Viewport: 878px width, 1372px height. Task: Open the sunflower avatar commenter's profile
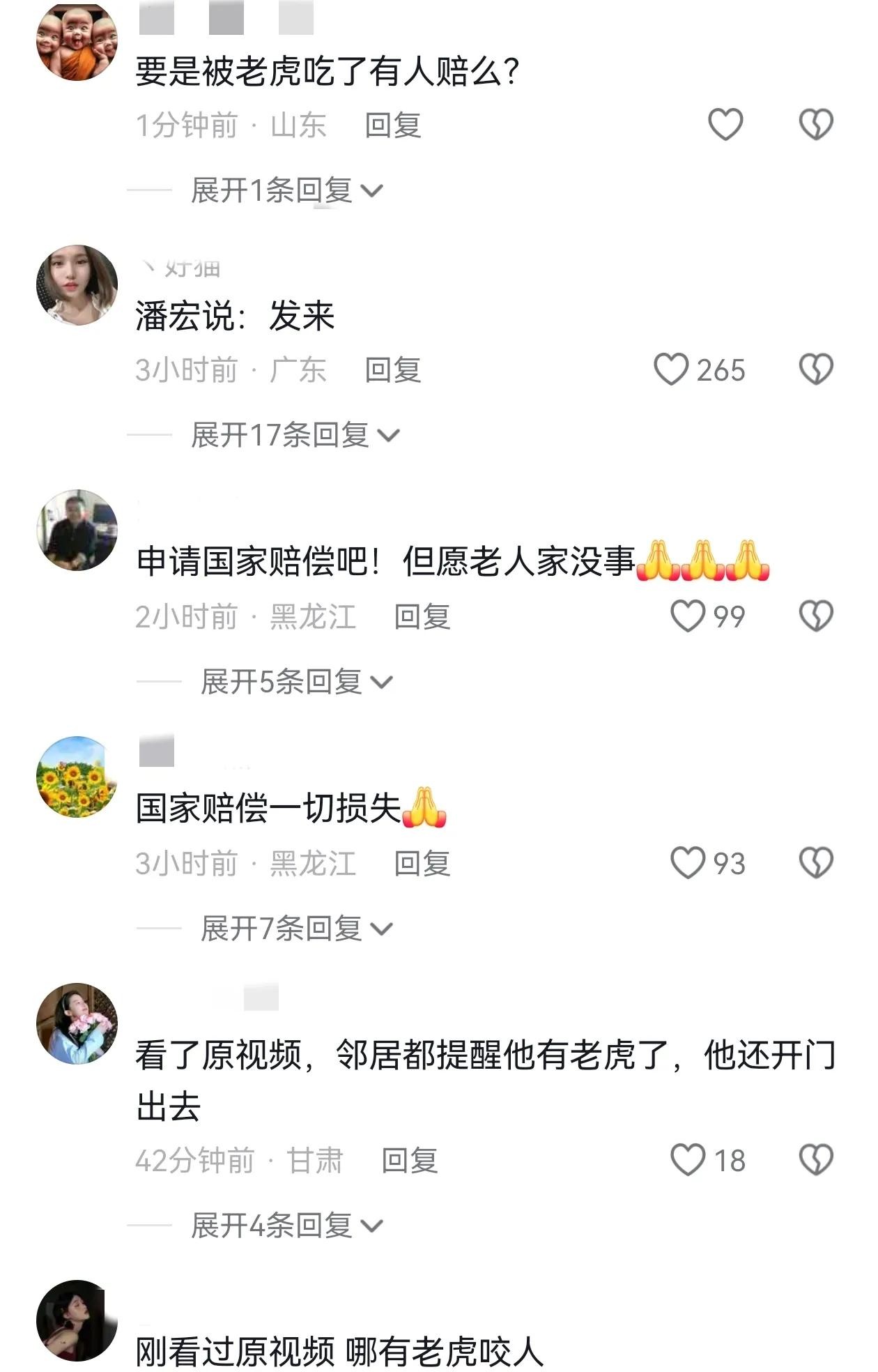click(x=77, y=777)
